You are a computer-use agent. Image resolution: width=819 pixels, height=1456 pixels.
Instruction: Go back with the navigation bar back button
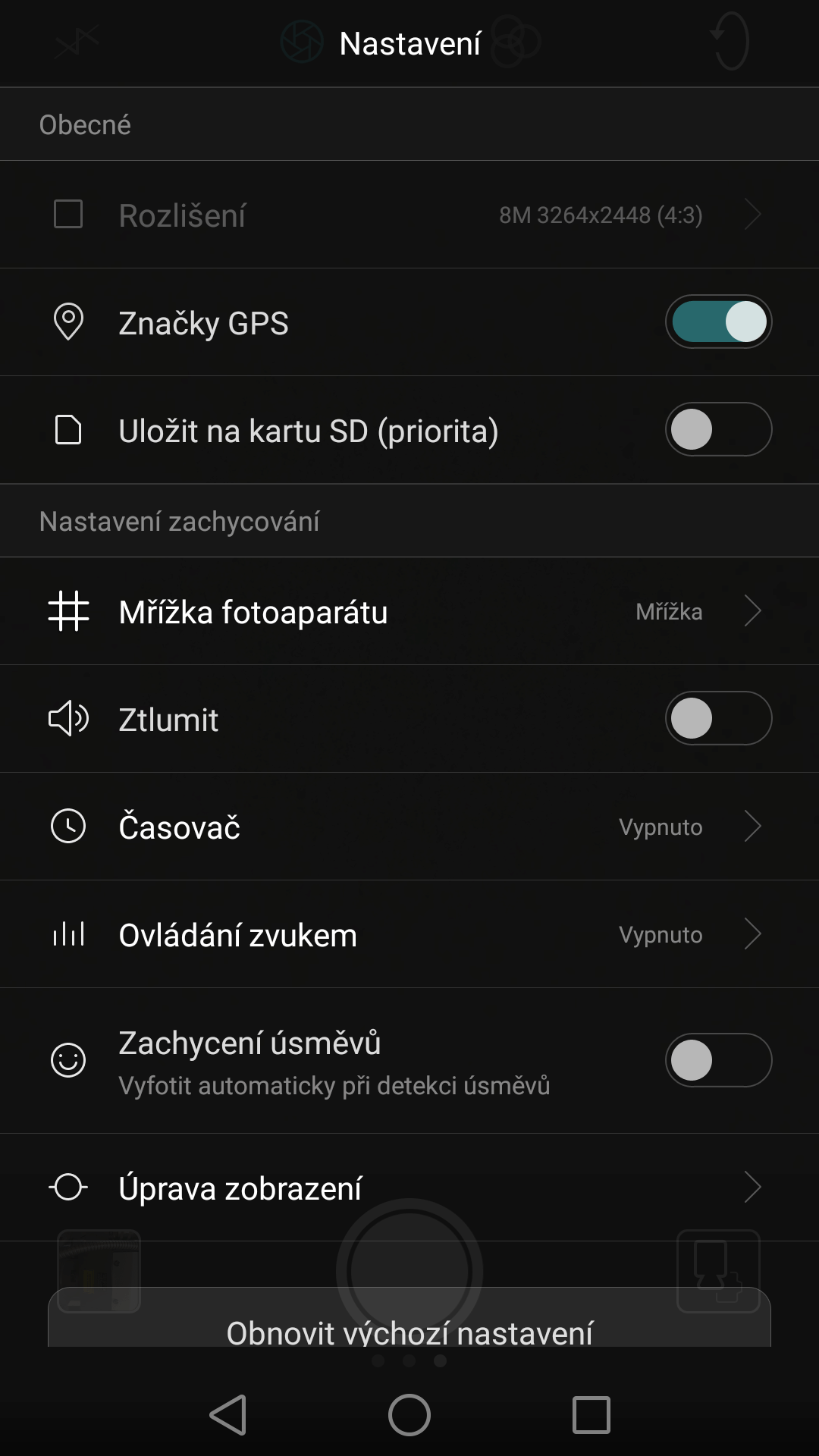point(227,1415)
